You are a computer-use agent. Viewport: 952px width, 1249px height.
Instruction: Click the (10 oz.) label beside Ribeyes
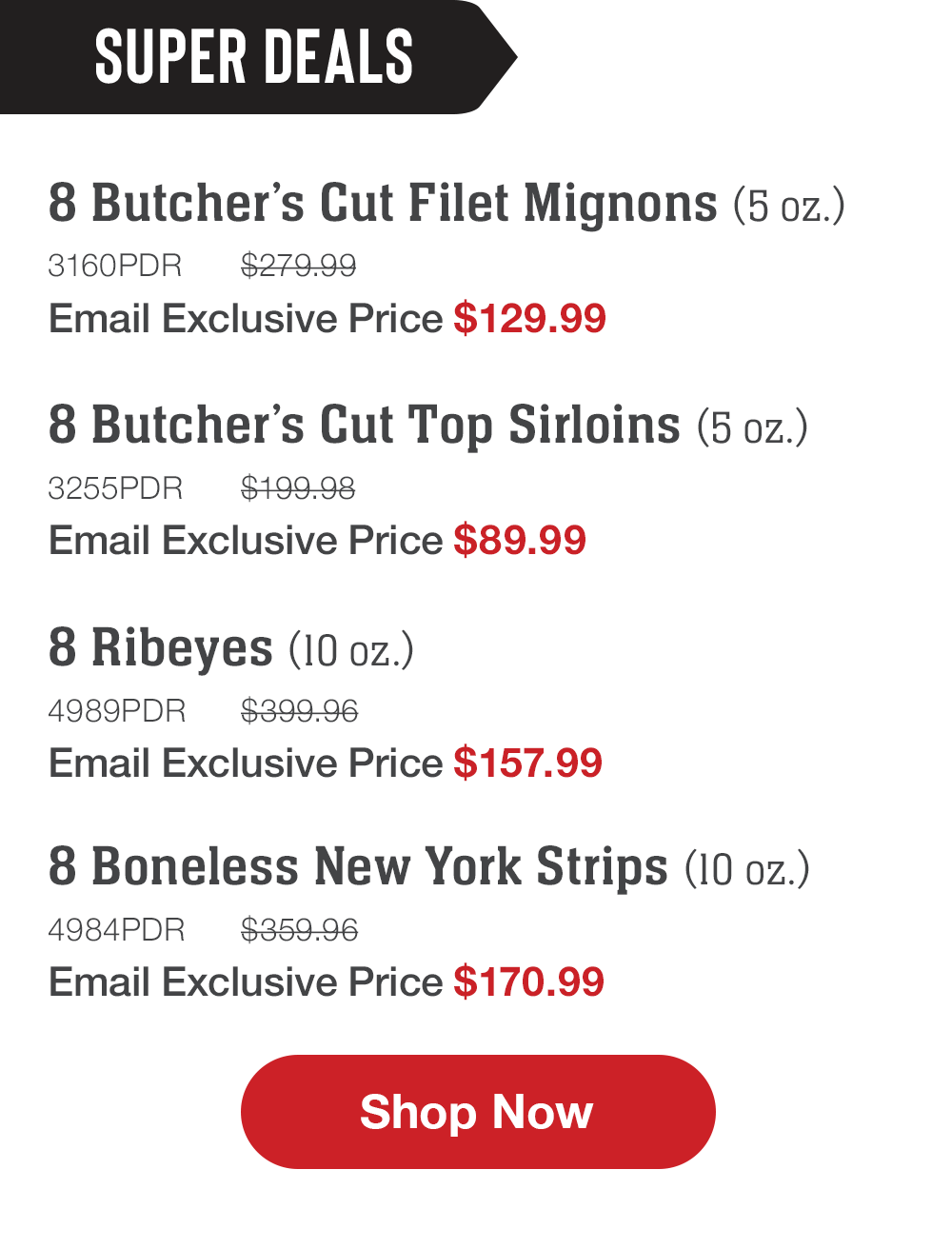pos(351,648)
